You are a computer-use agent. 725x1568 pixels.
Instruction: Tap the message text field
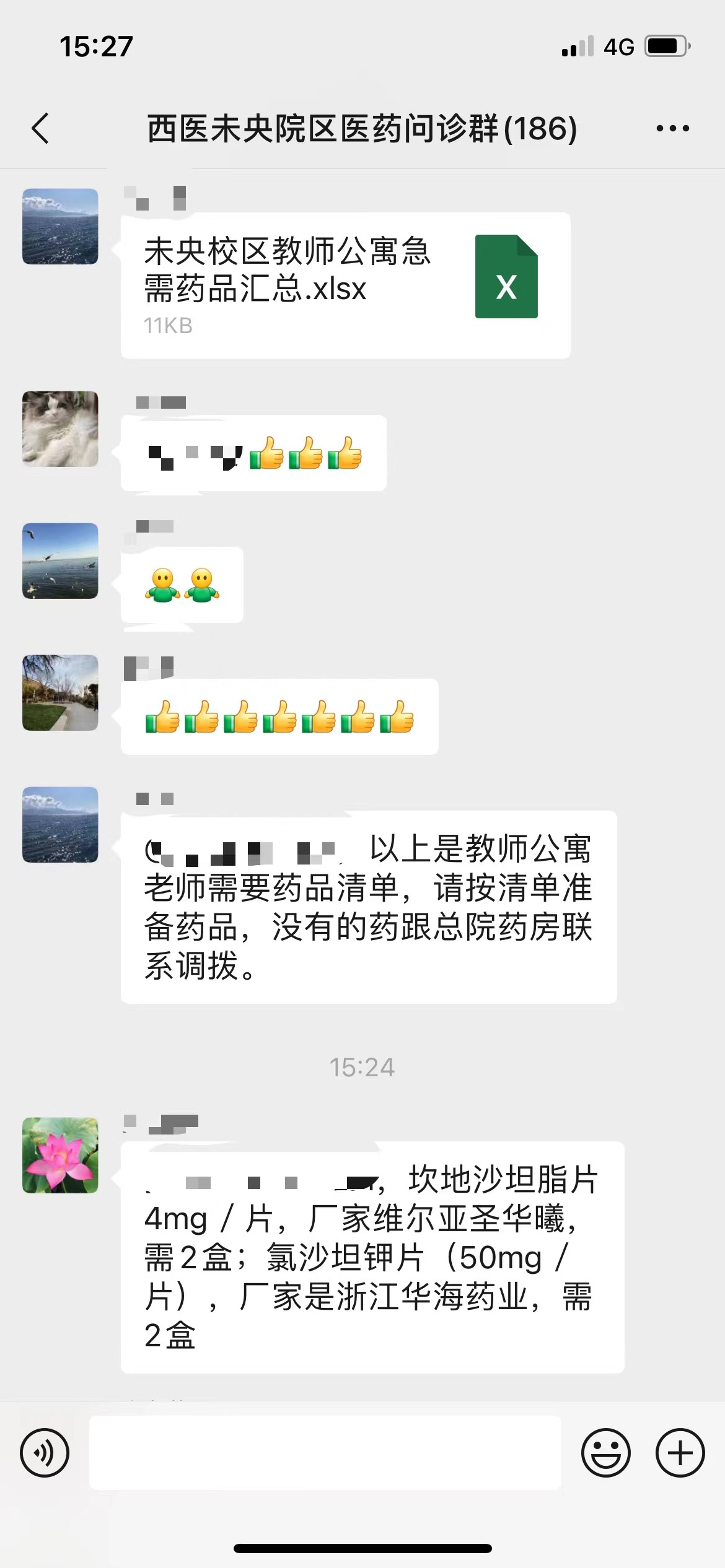tap(325, 1452)
